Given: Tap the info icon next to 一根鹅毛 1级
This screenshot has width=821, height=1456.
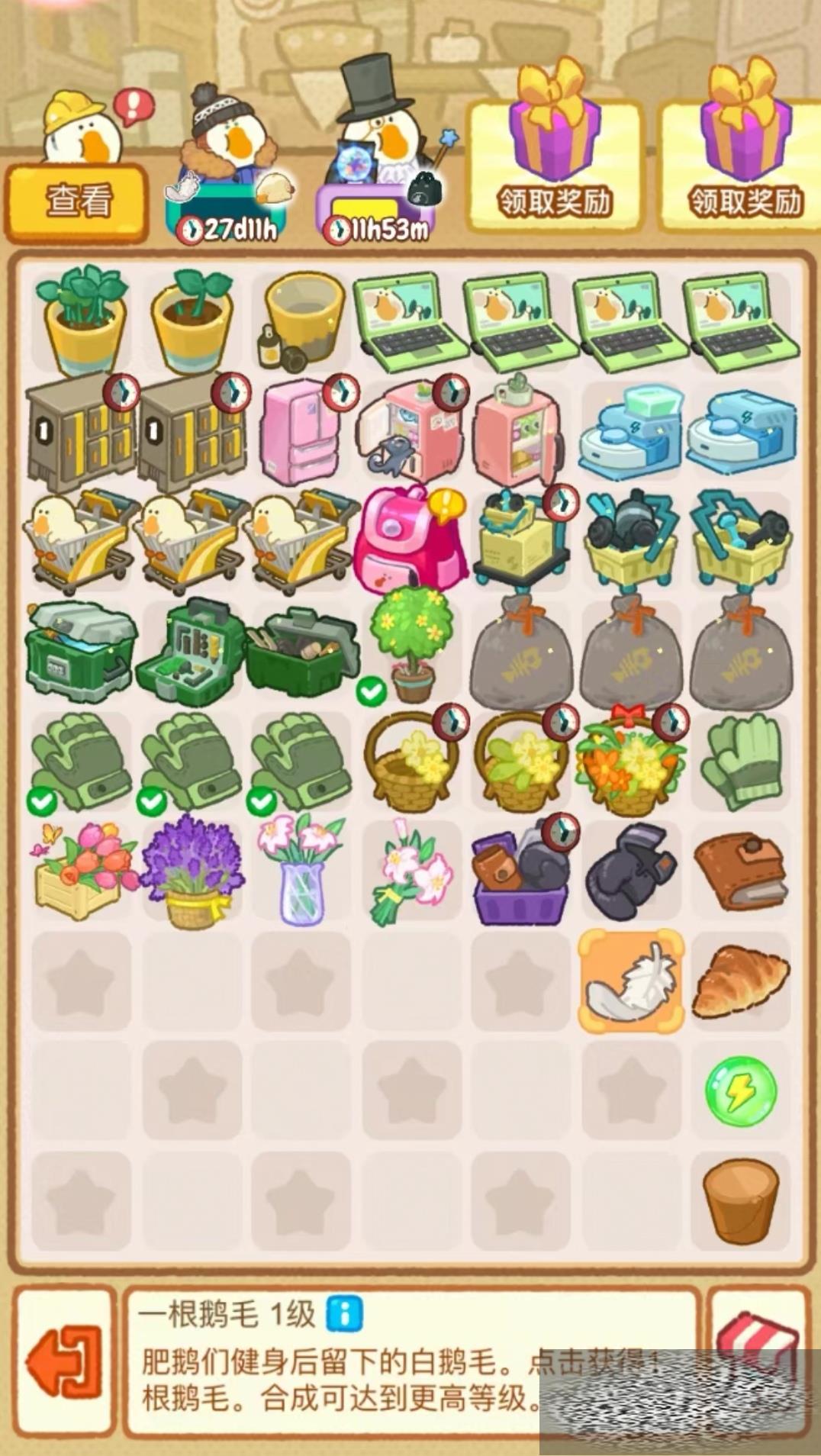Looking at the screenshot, I should pos(344,1314).
